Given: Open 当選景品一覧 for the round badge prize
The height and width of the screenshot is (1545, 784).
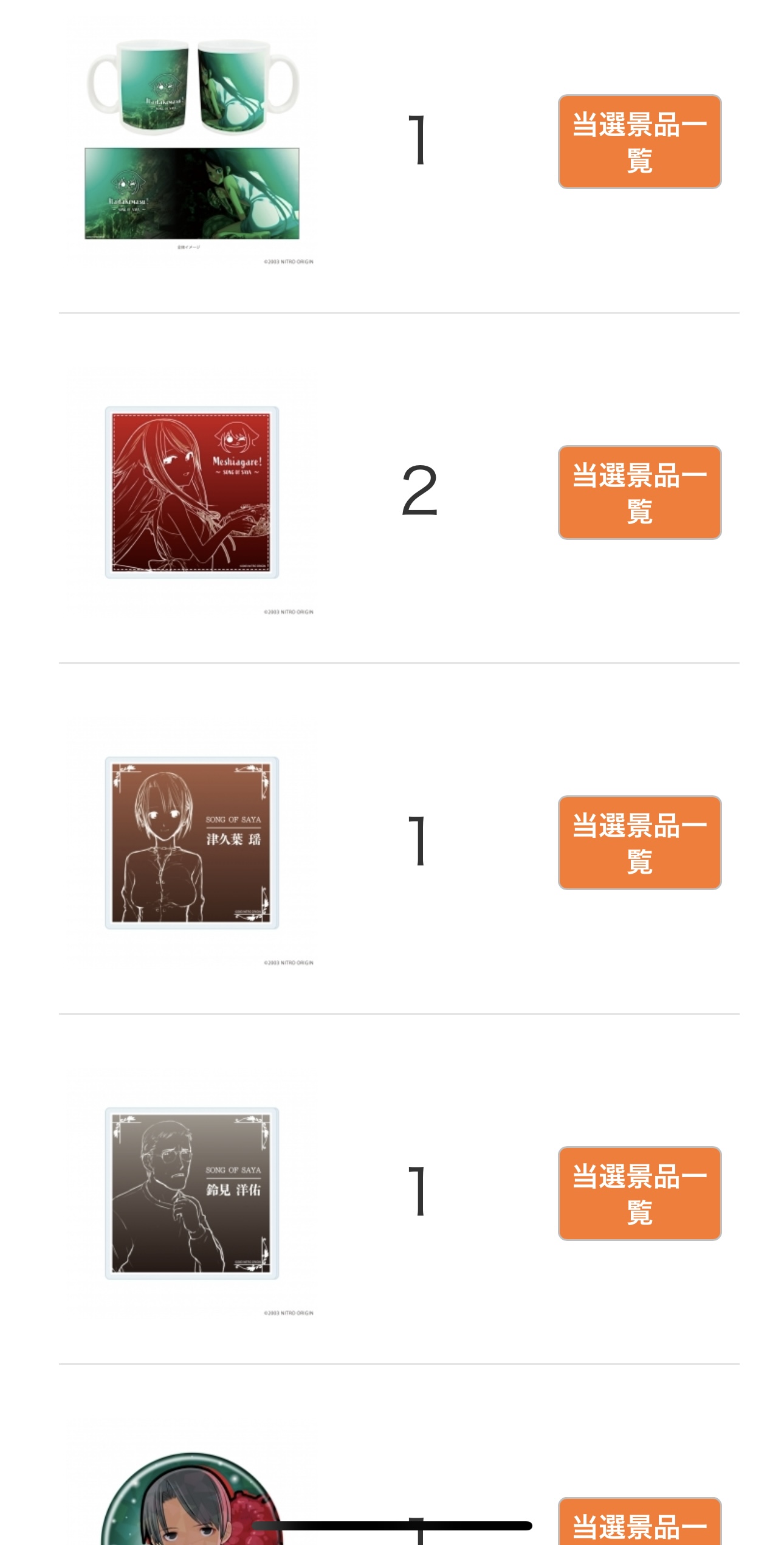Looking at the screenshot, I should 639,1524.
